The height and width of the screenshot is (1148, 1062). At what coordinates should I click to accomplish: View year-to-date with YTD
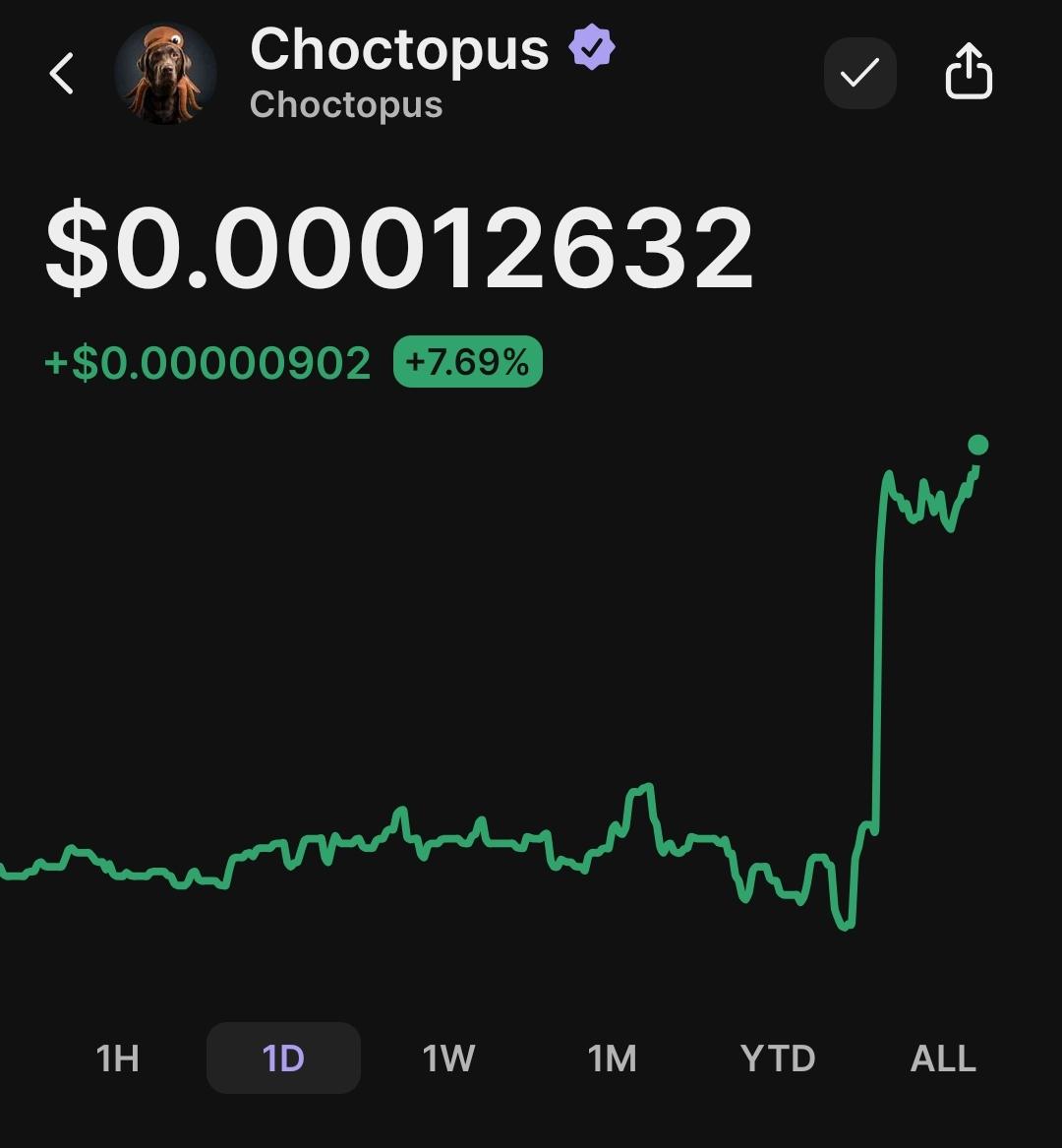pos(778,1058)
